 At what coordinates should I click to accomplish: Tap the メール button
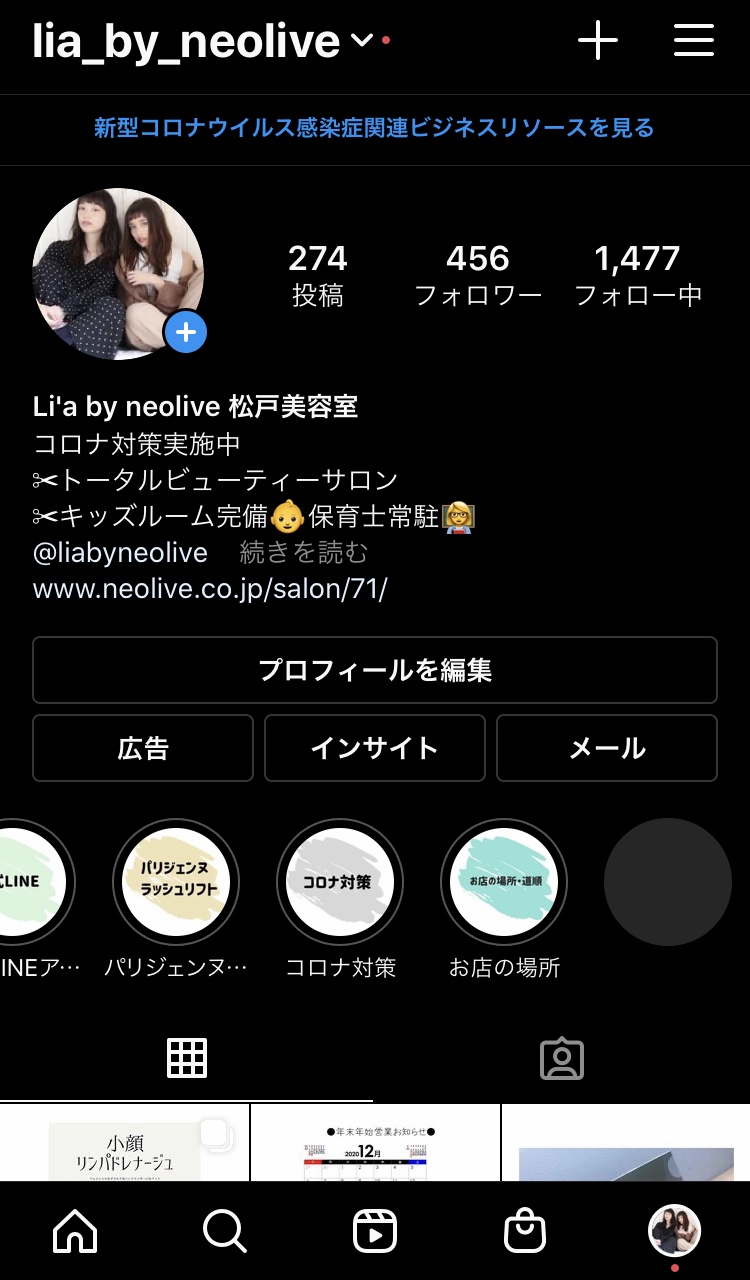tap(607, 748)
